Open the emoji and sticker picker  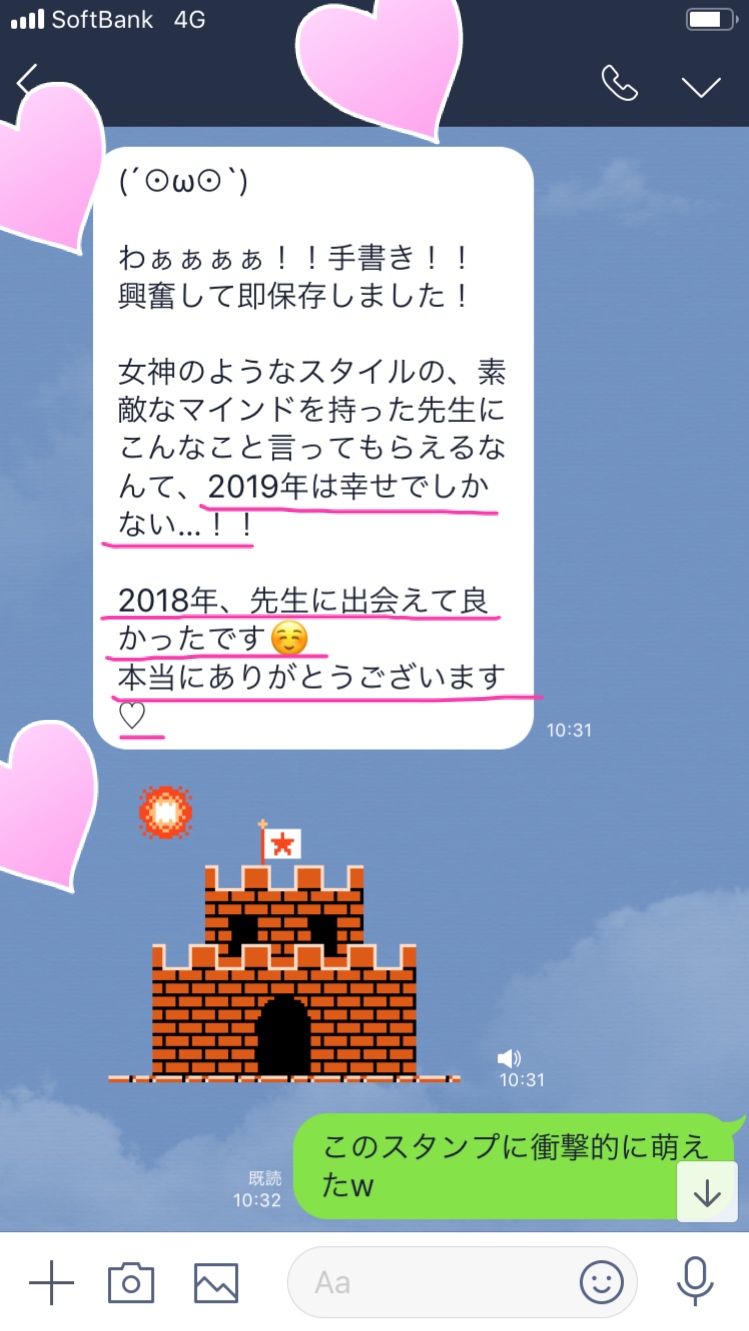[602, 1282]
